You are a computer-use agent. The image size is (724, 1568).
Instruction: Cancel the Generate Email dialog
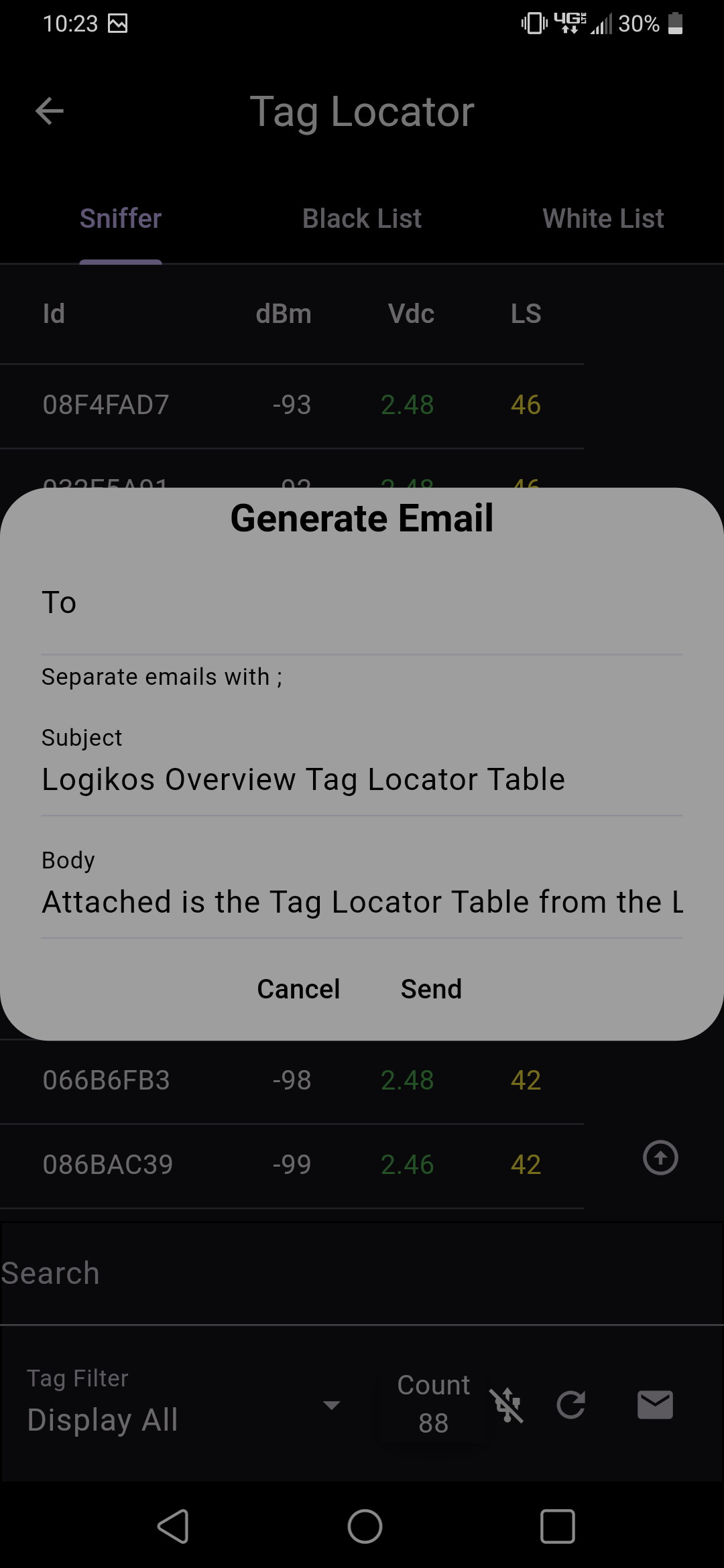(x=298, y=989)
